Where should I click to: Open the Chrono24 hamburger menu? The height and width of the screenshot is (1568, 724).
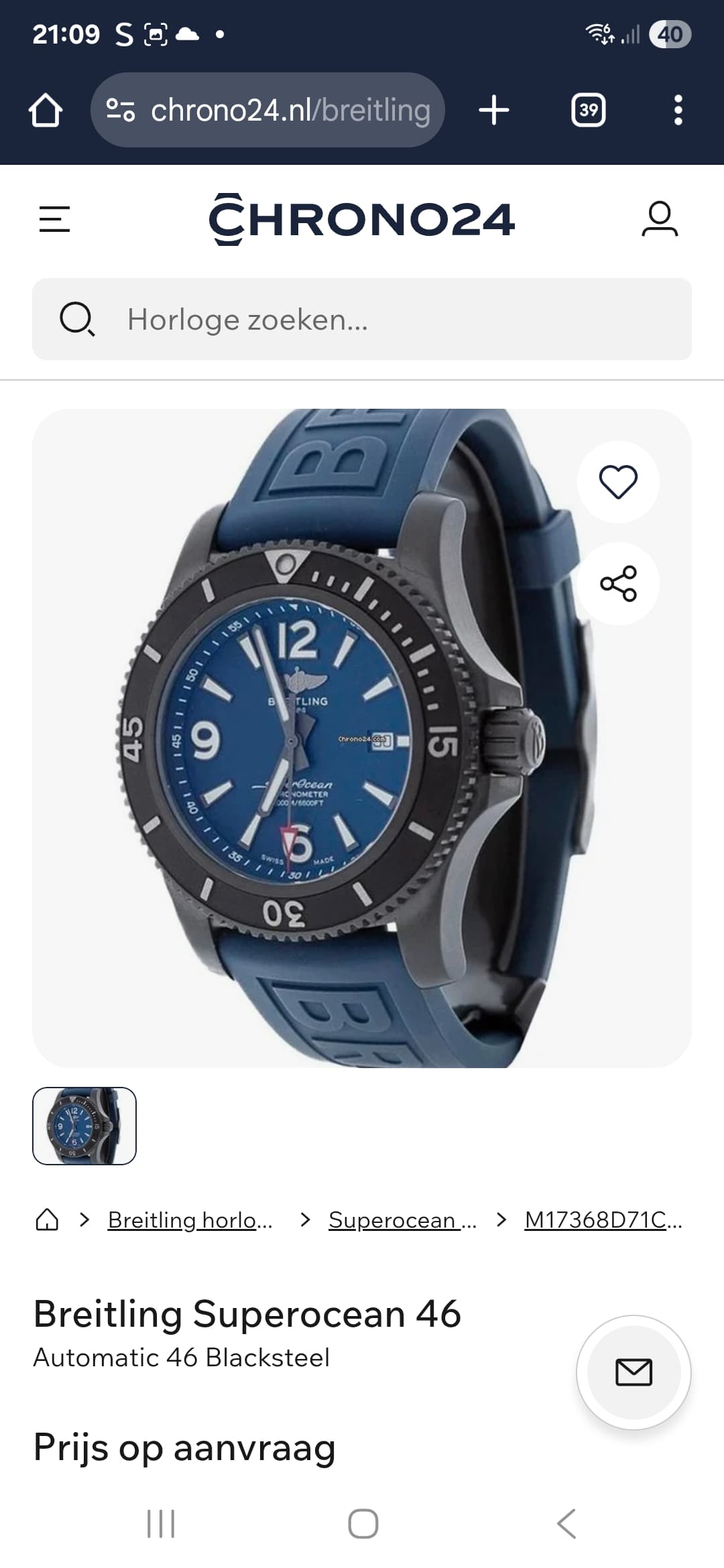point(54,219)
